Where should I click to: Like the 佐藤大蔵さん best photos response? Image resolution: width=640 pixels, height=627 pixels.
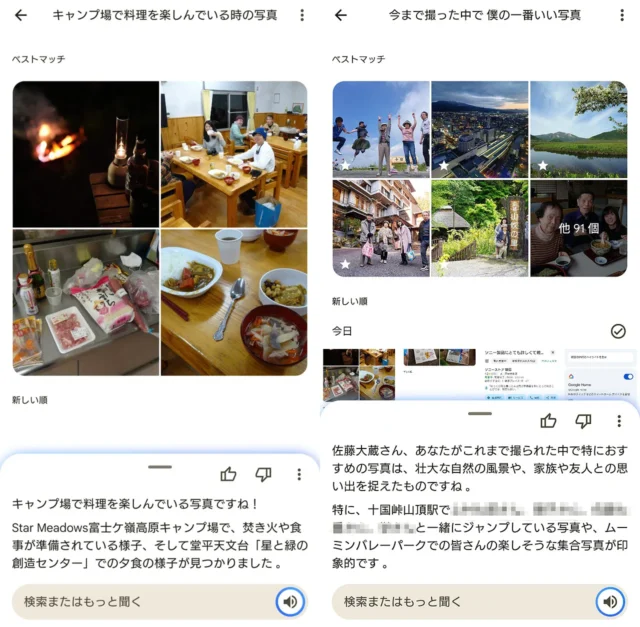click(x=548, y=420)
